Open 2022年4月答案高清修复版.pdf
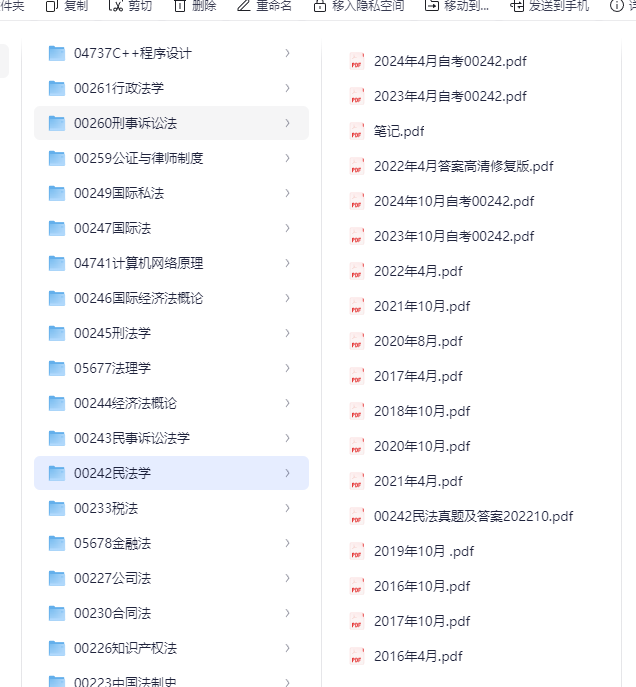636x687 pixels. point(463,166)
